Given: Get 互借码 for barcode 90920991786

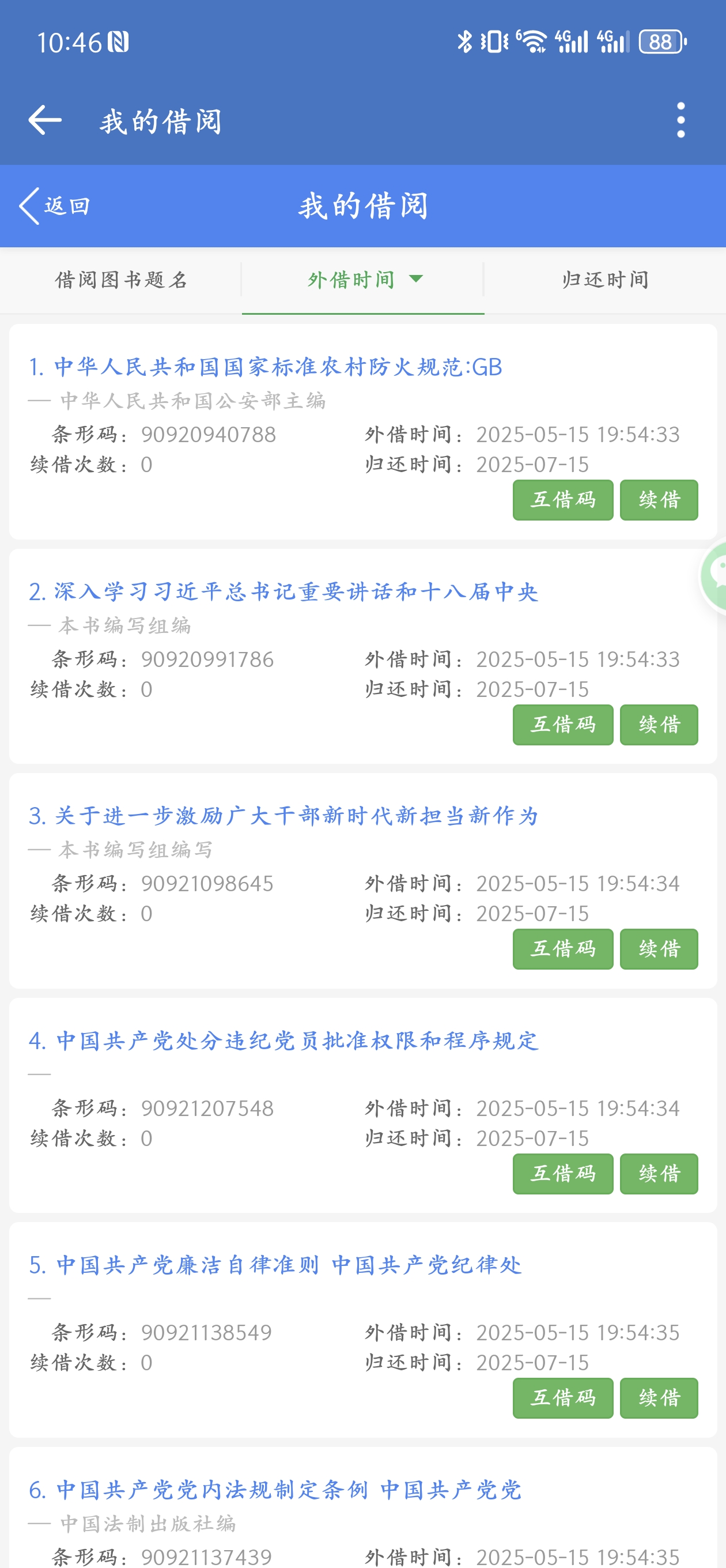Looking at the screenshot, I should (562, 725).
